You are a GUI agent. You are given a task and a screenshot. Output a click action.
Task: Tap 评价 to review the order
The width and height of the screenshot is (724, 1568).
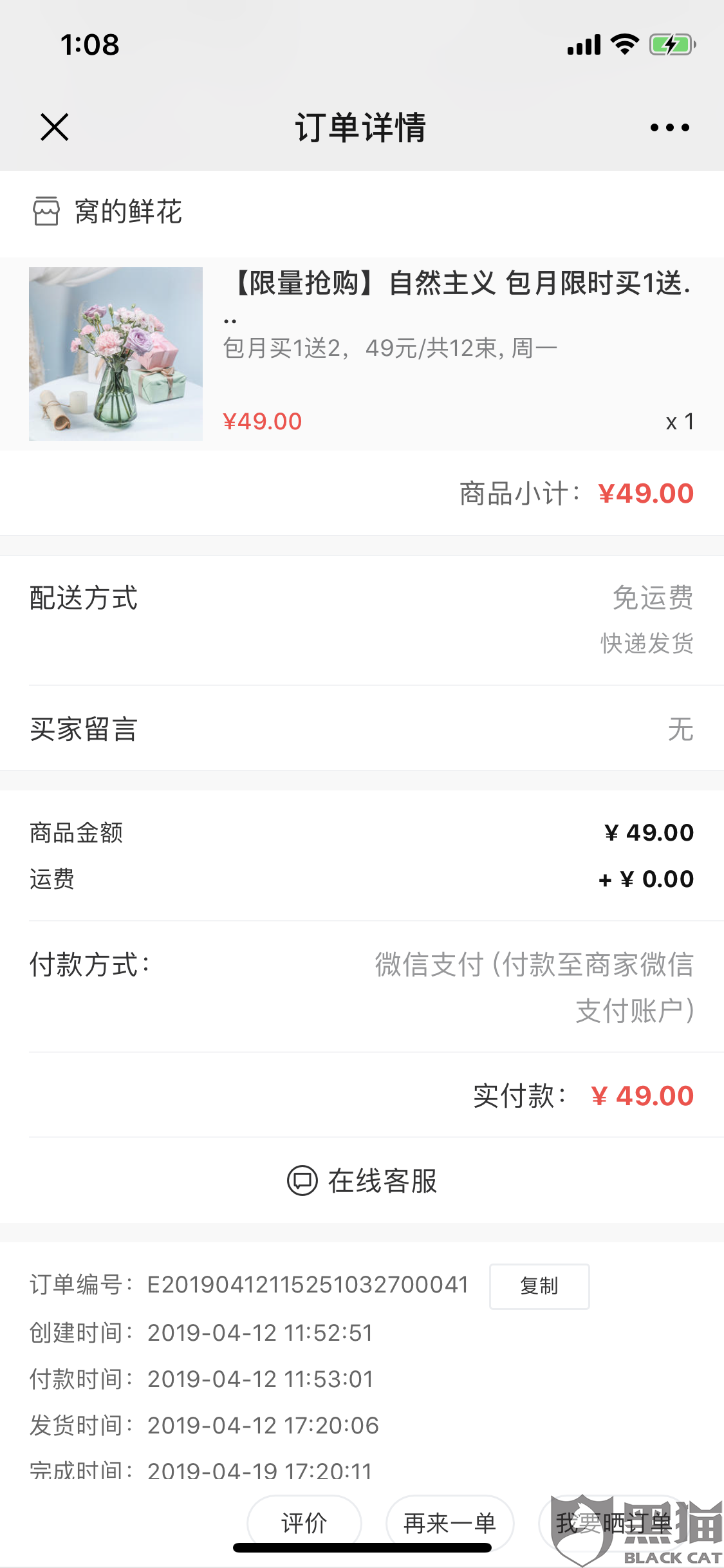point(304,1523)
